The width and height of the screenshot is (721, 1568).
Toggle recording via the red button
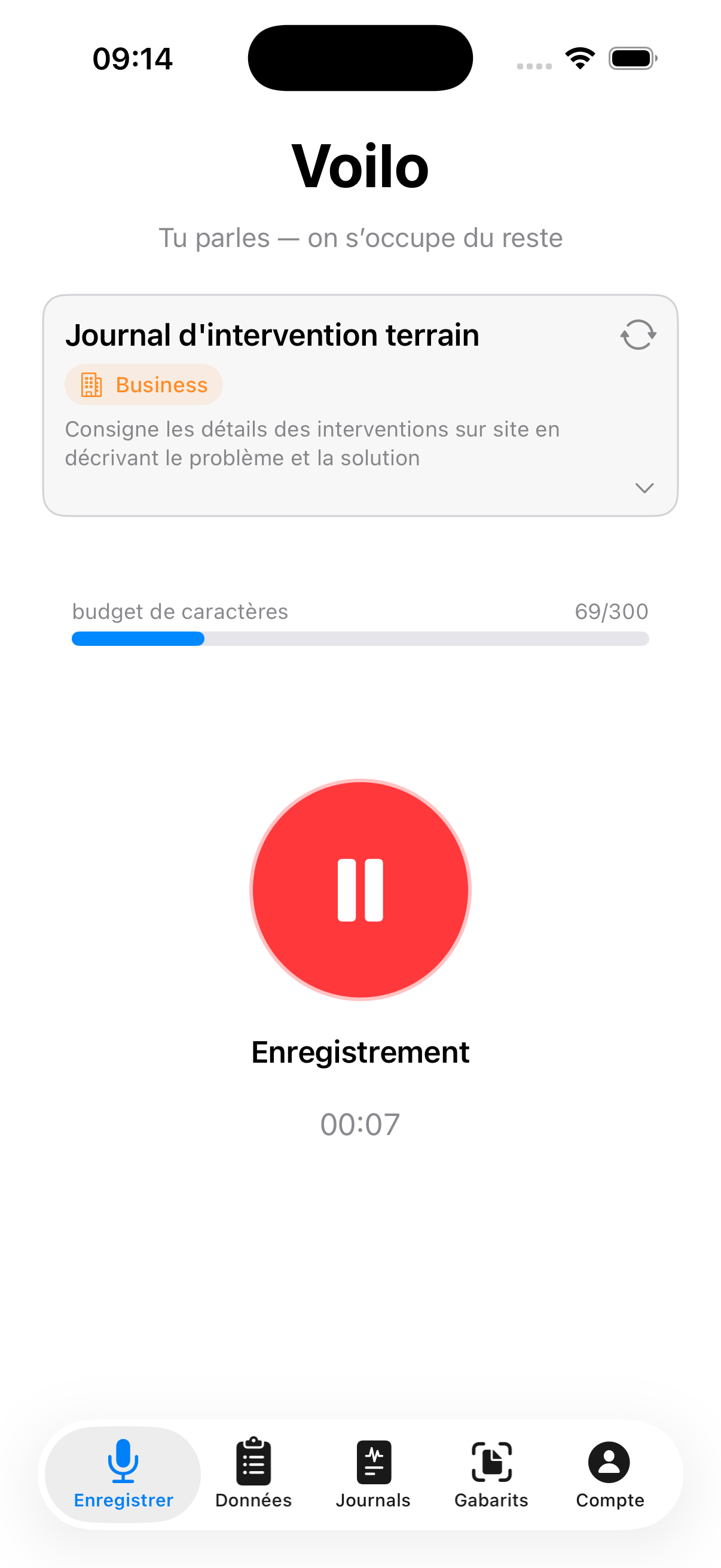click(360, 889)
